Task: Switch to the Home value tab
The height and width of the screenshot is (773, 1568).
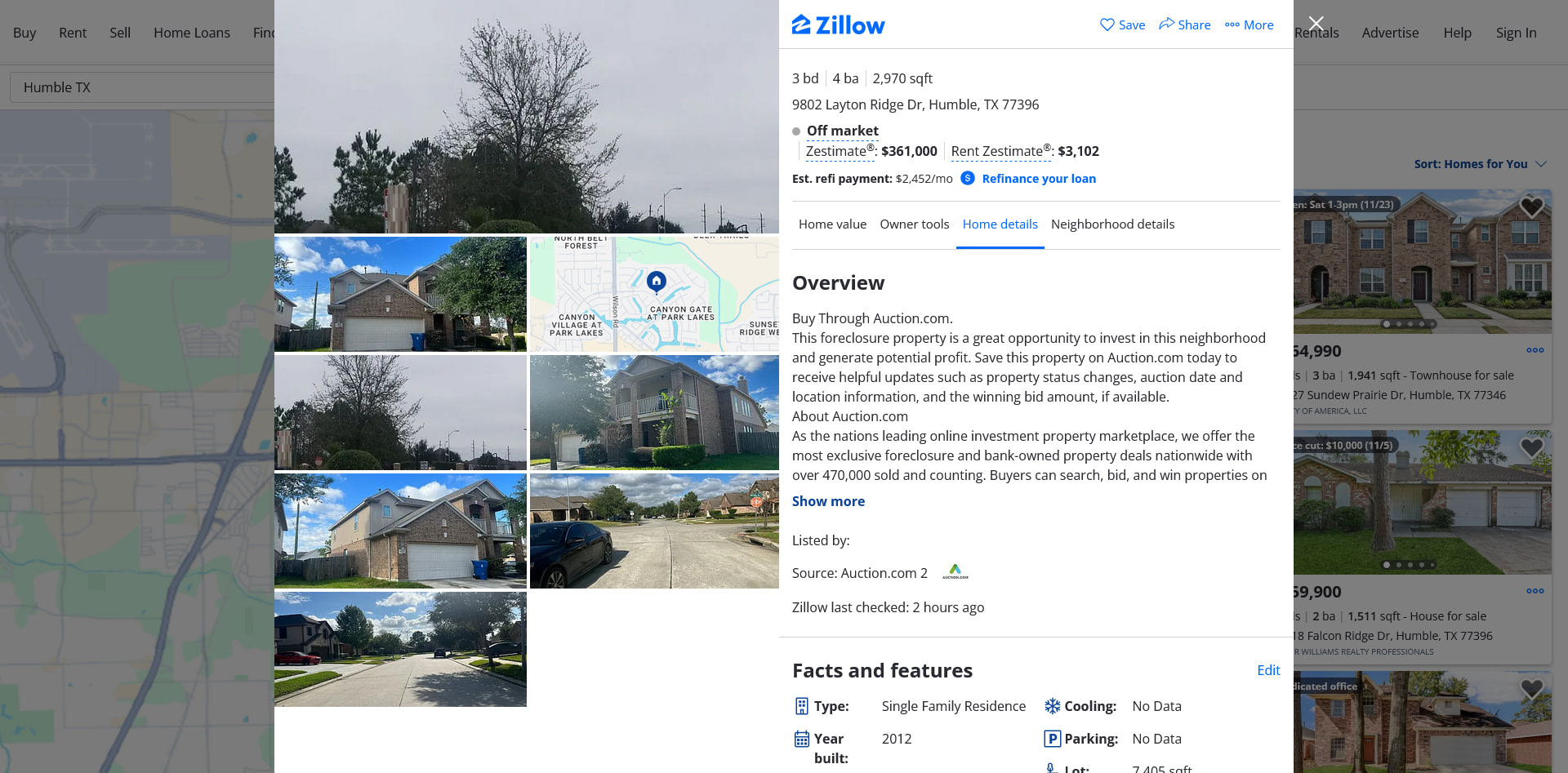Action: [832, 224]
